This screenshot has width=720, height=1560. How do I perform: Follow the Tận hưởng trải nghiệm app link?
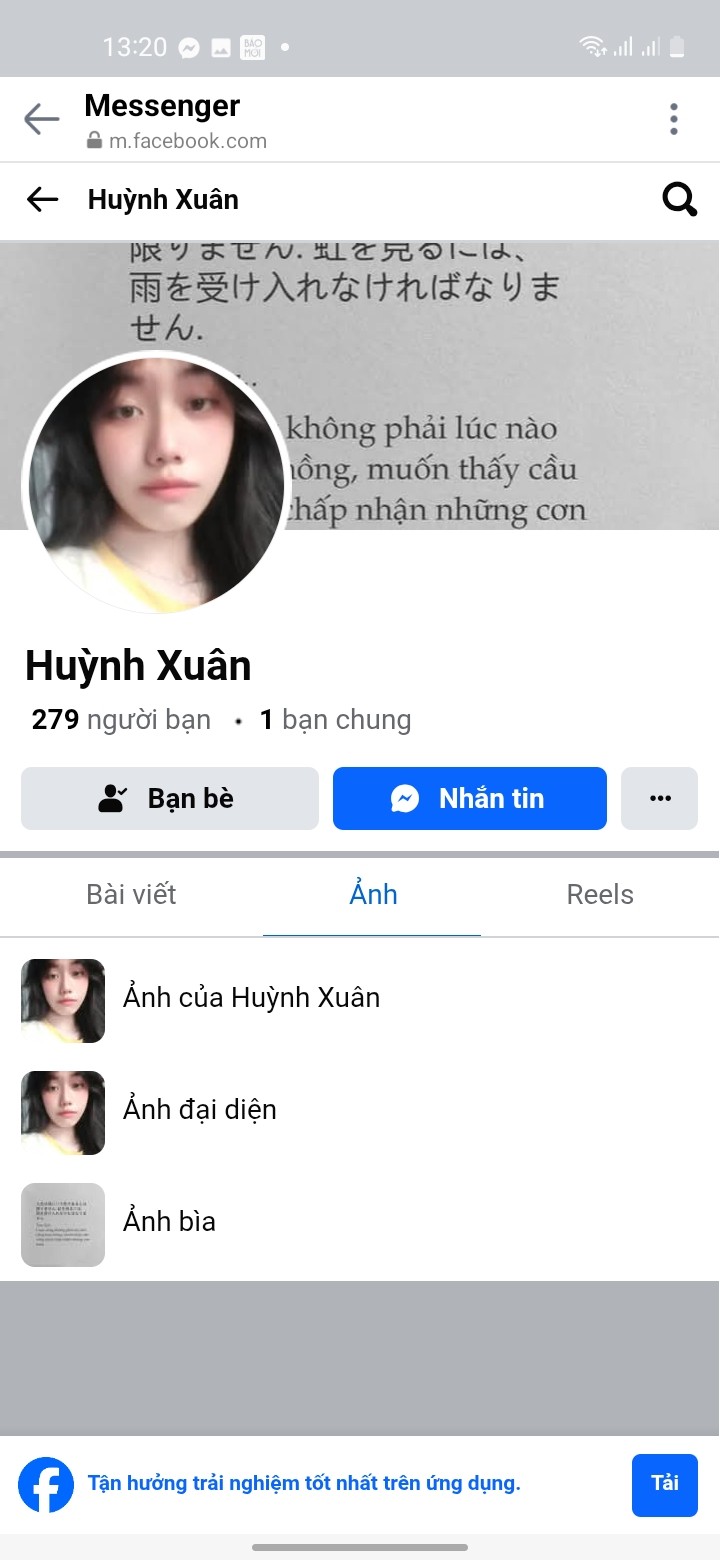tap(304, 1484)
